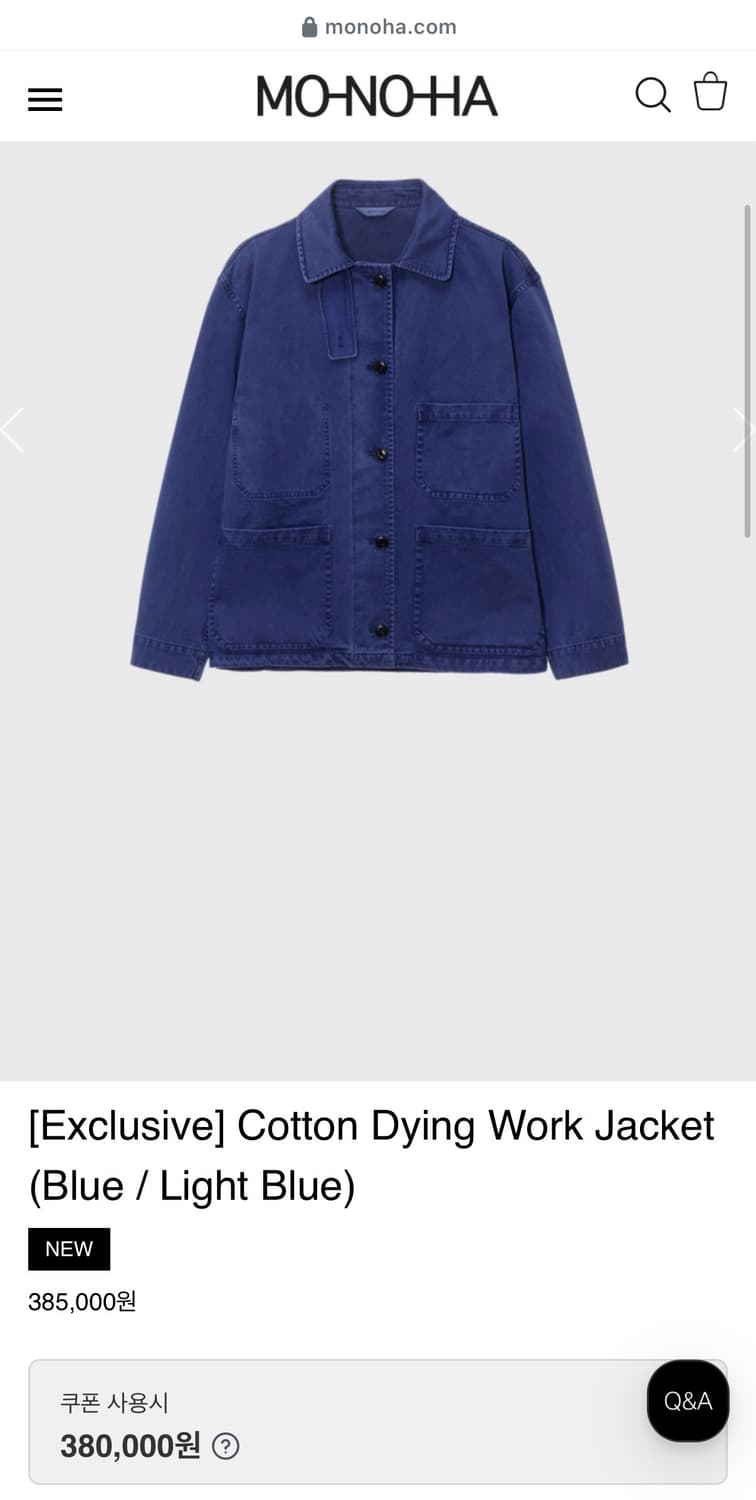The image size is (756, 1500).
Task: Show the next product image
Action: pos(743,430)
